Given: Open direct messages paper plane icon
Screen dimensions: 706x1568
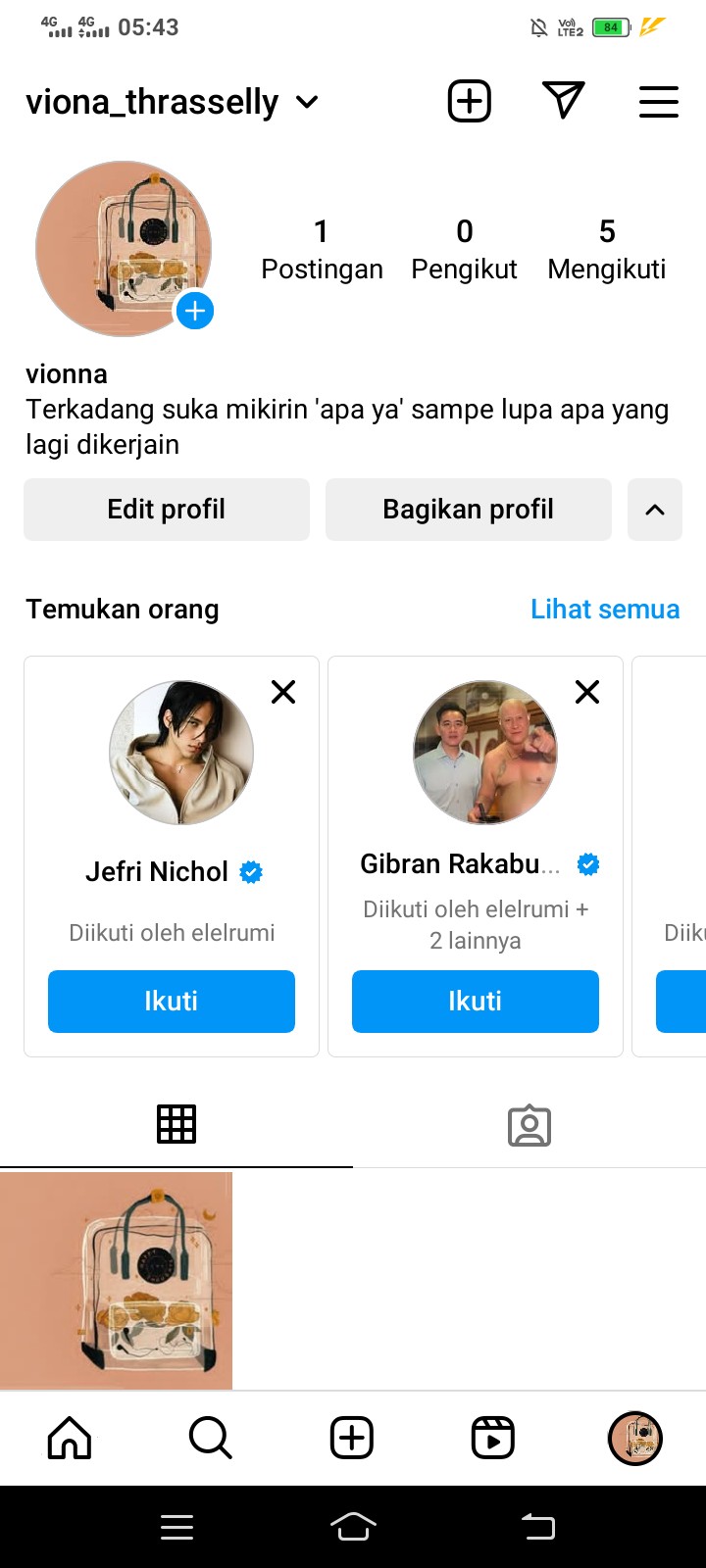Looking at the screenshot, I should [563, 101].
